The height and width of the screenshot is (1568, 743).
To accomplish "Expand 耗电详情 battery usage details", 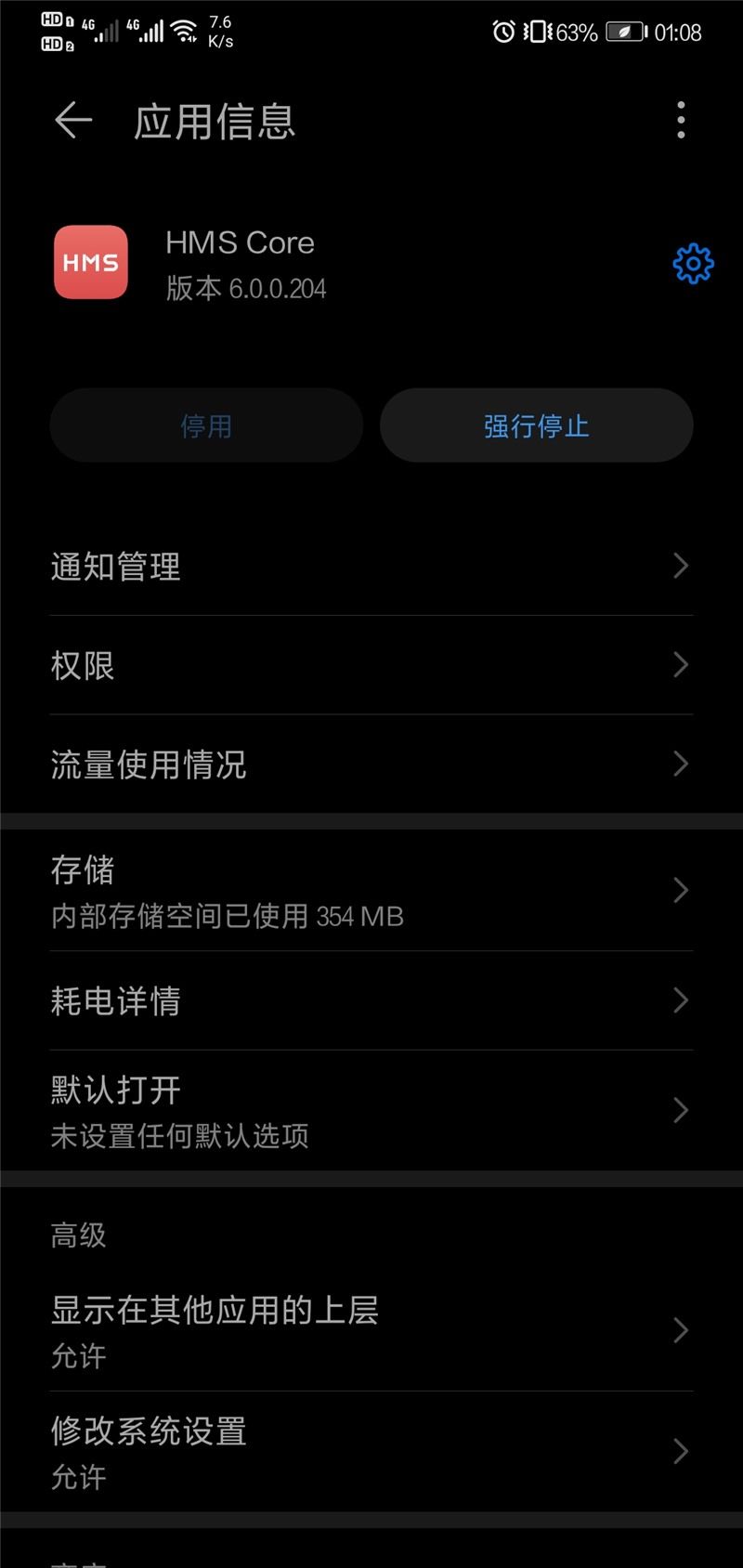I will [371, 1000].
